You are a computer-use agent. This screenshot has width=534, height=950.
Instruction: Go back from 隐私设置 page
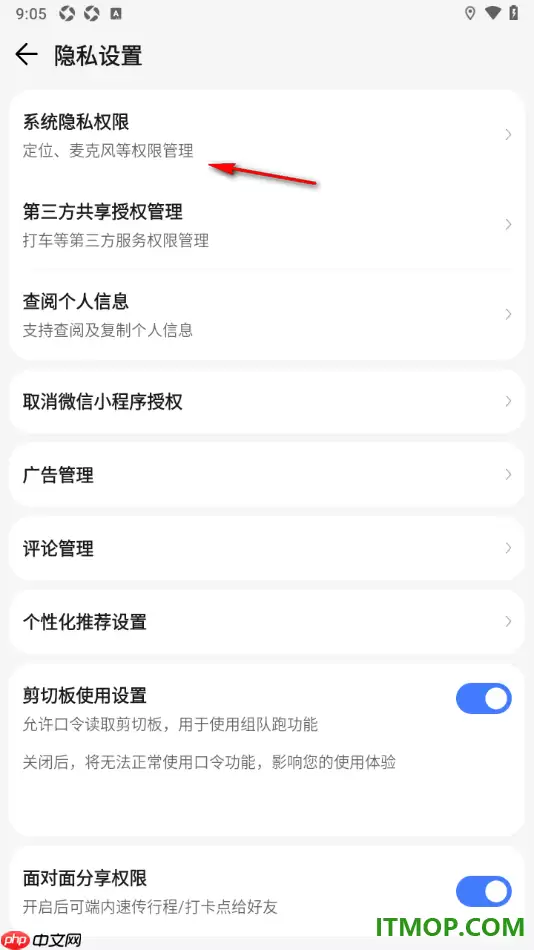point(27,55)
